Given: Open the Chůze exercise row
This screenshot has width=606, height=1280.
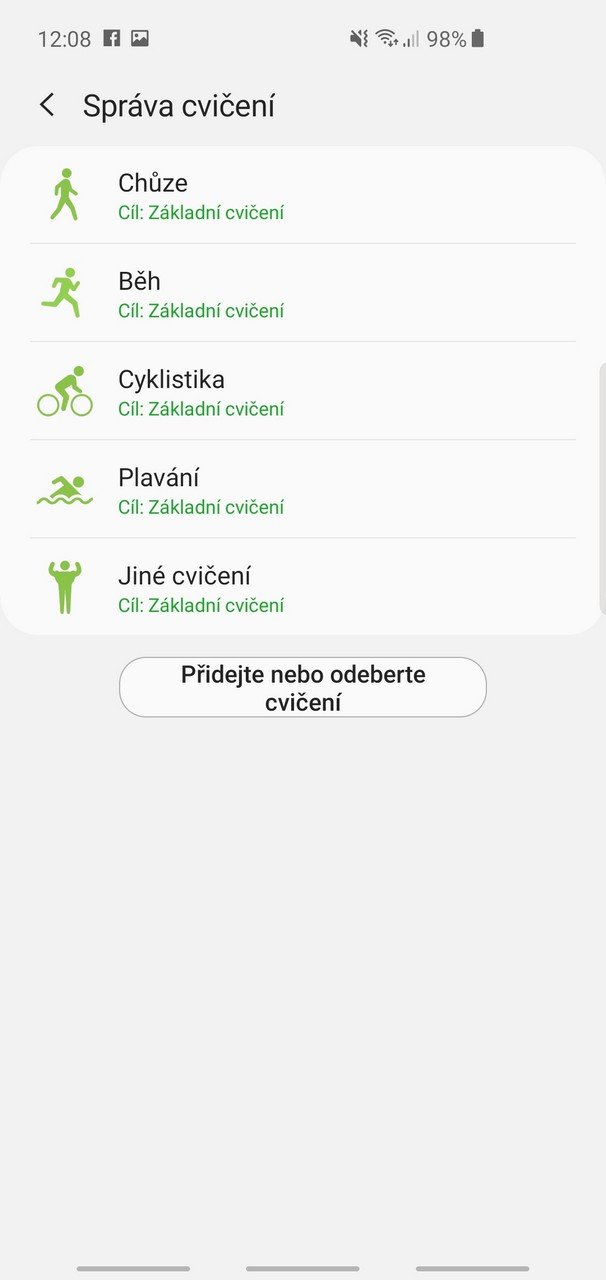Looking at the screenshot, I should coord(303,195).
